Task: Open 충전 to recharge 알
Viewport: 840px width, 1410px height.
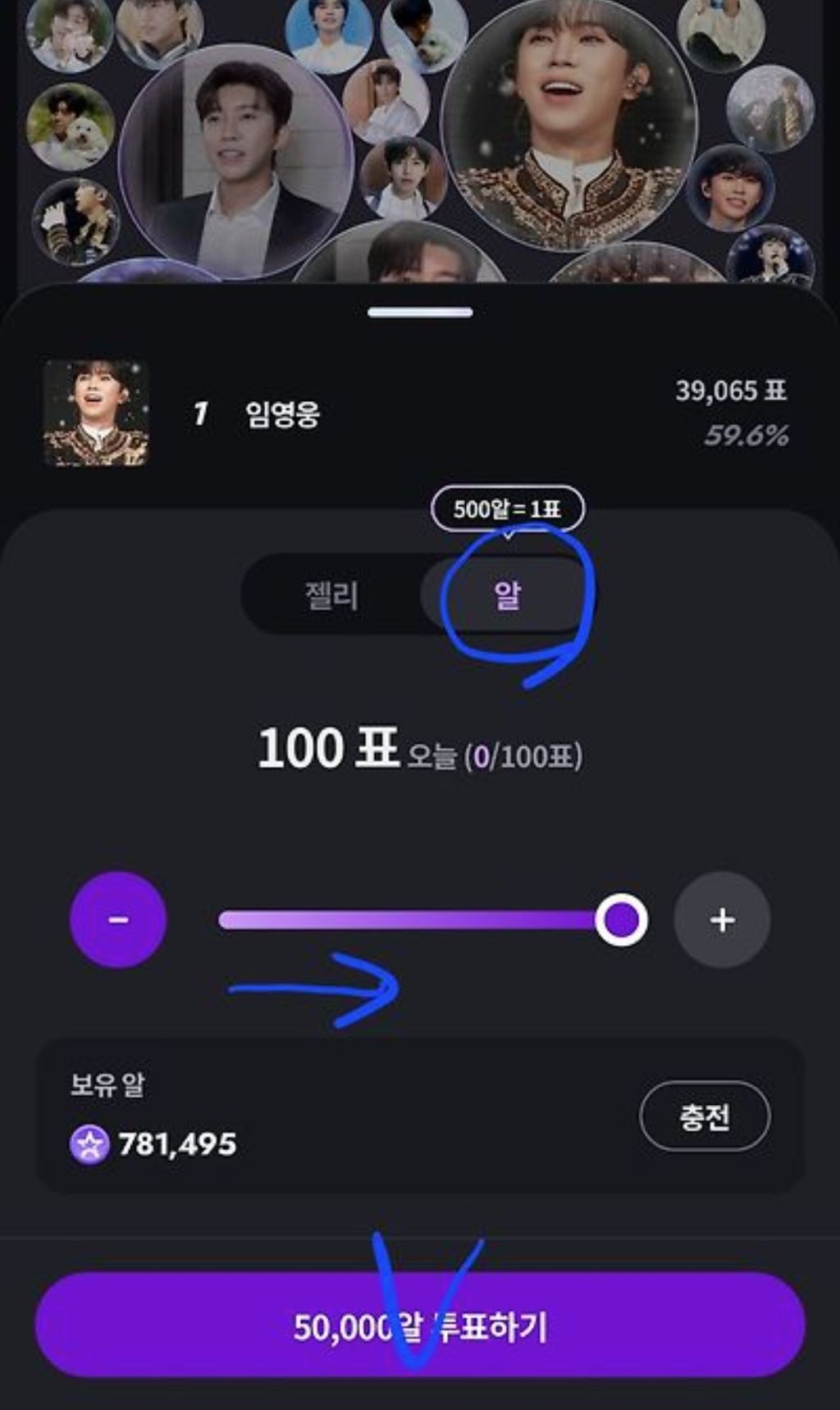Action: [704, 1116]
